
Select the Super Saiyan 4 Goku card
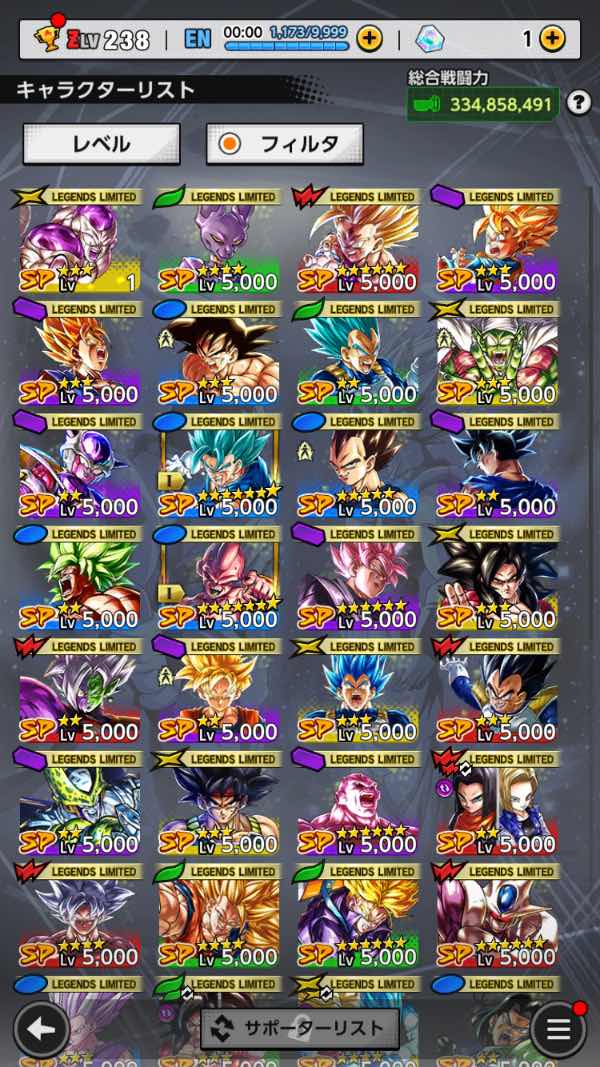[x=496, y=581]
